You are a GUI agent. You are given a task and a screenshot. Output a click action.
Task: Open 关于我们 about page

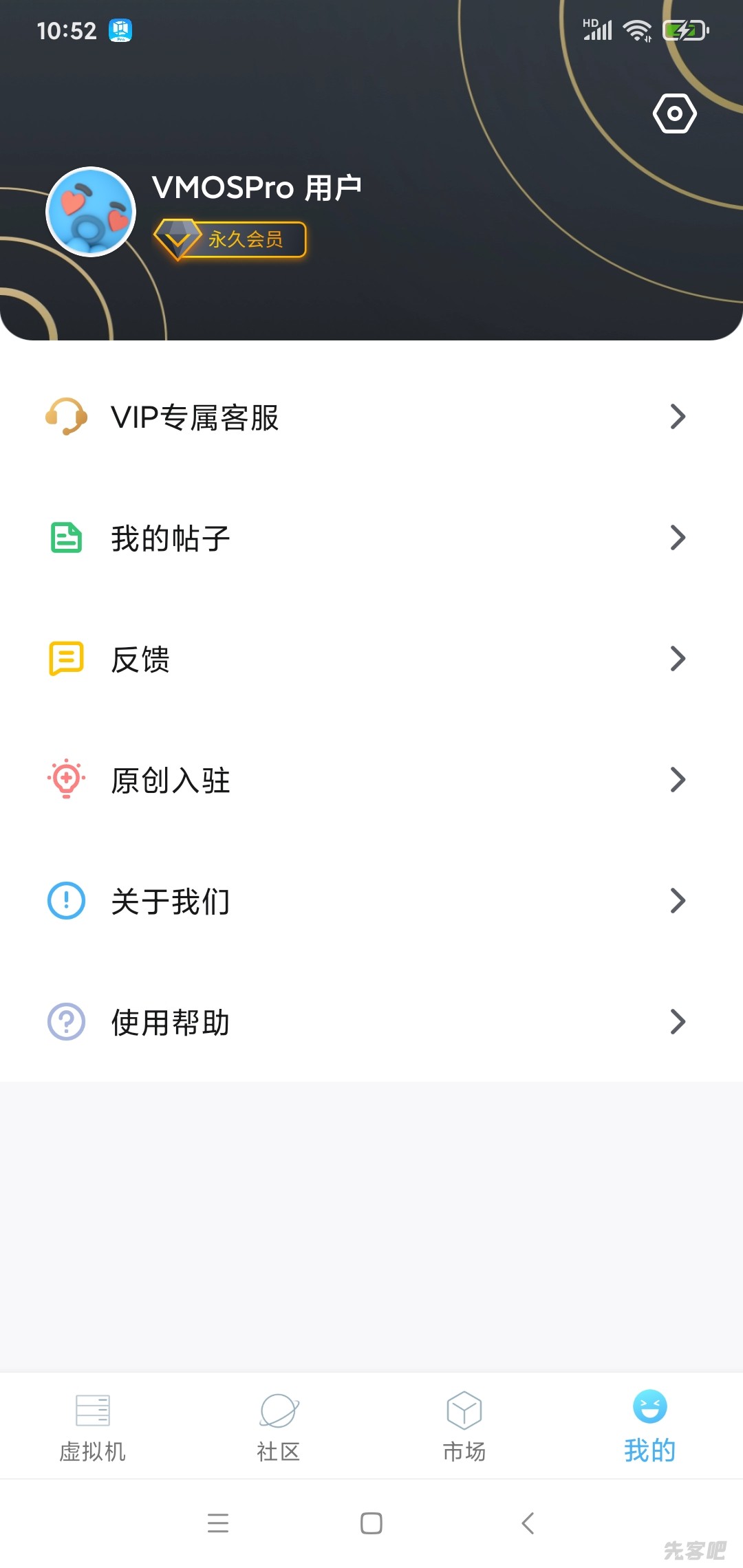[371, 901]
